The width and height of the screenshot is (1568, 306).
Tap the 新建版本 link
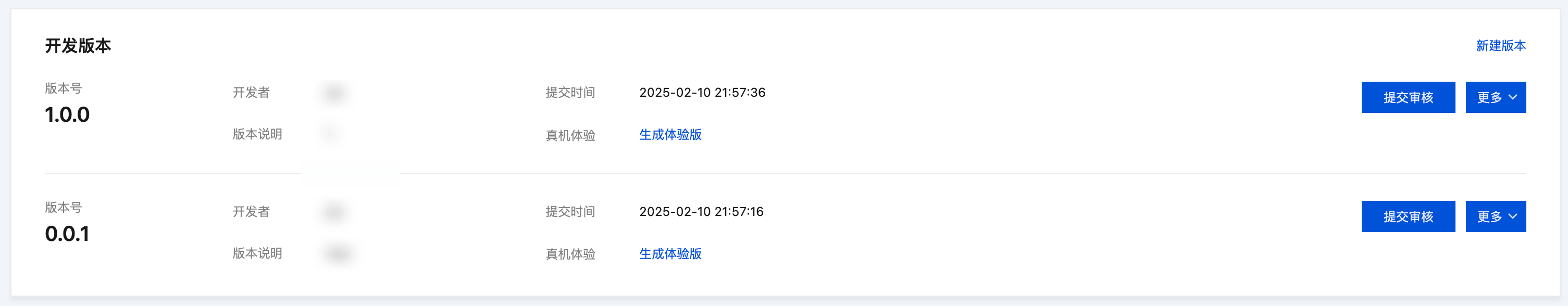click(1500, 46)
